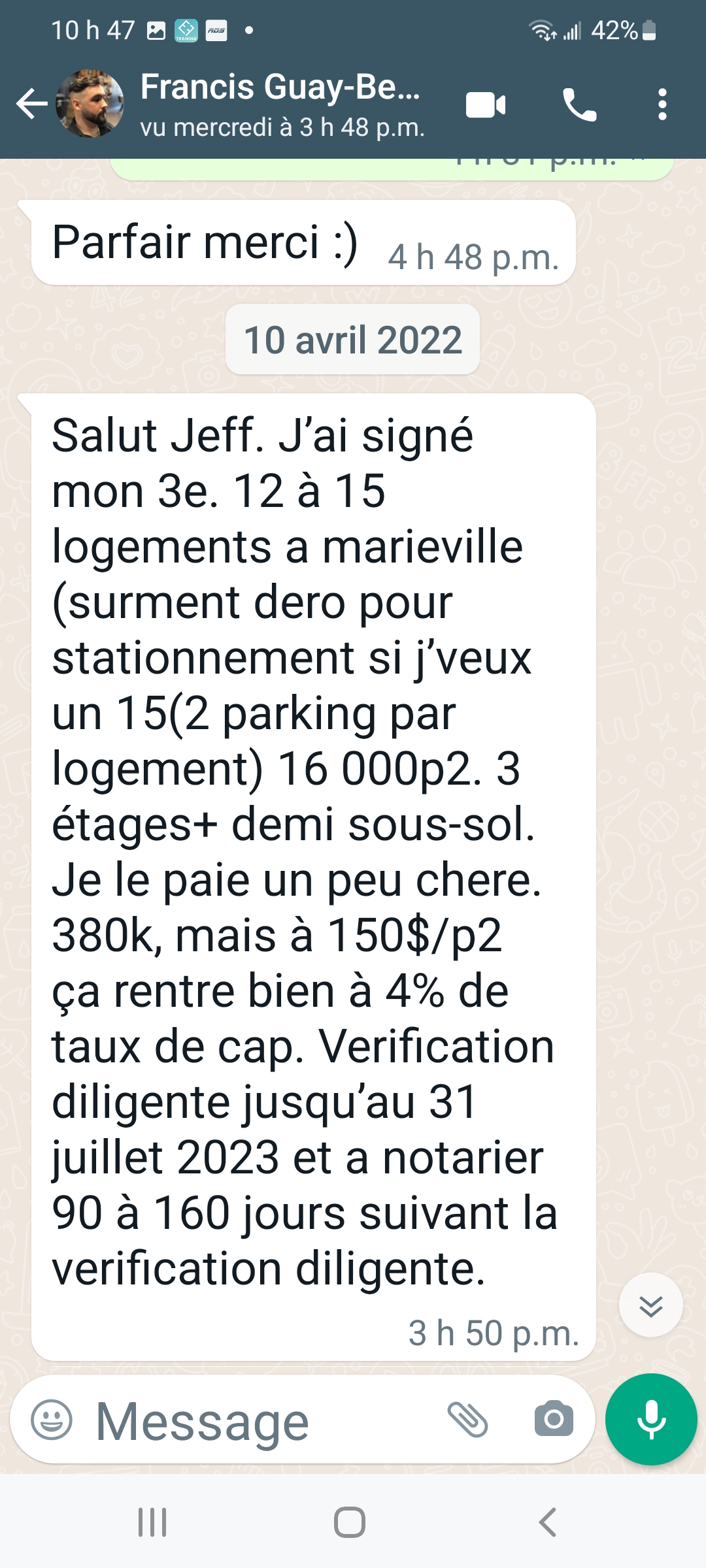Open system recent apps
706x1568 pixels.
[x=152, y=1522]
